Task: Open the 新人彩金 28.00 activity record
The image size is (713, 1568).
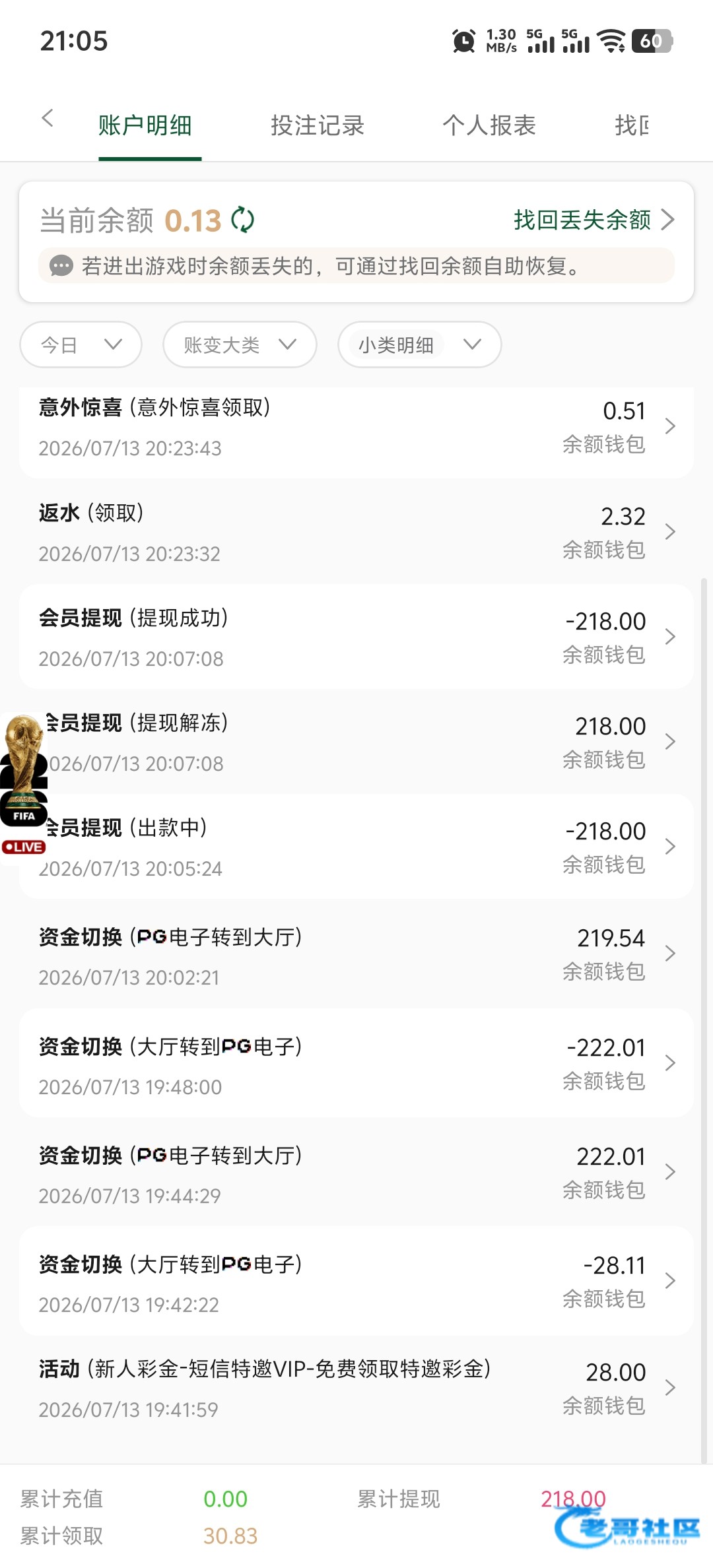Action: tap(356, 1388)
